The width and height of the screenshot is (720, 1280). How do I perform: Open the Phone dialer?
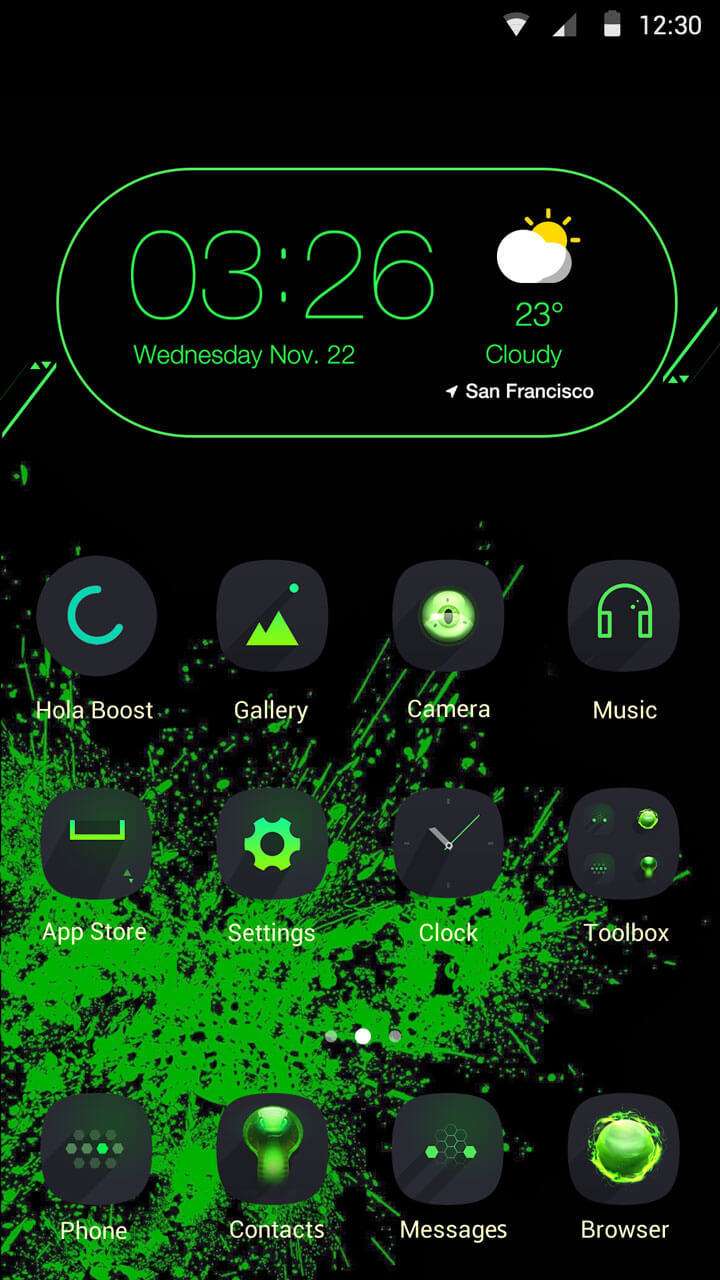coord(96,1148)
